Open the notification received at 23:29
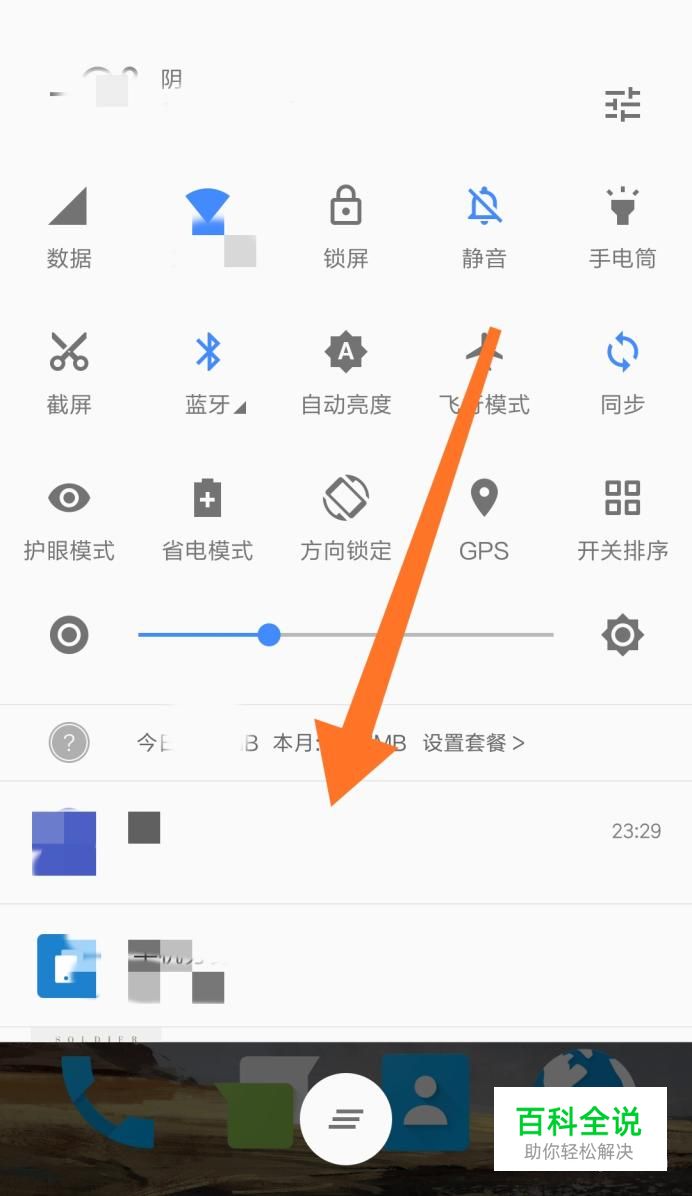 tap(346, 843)
